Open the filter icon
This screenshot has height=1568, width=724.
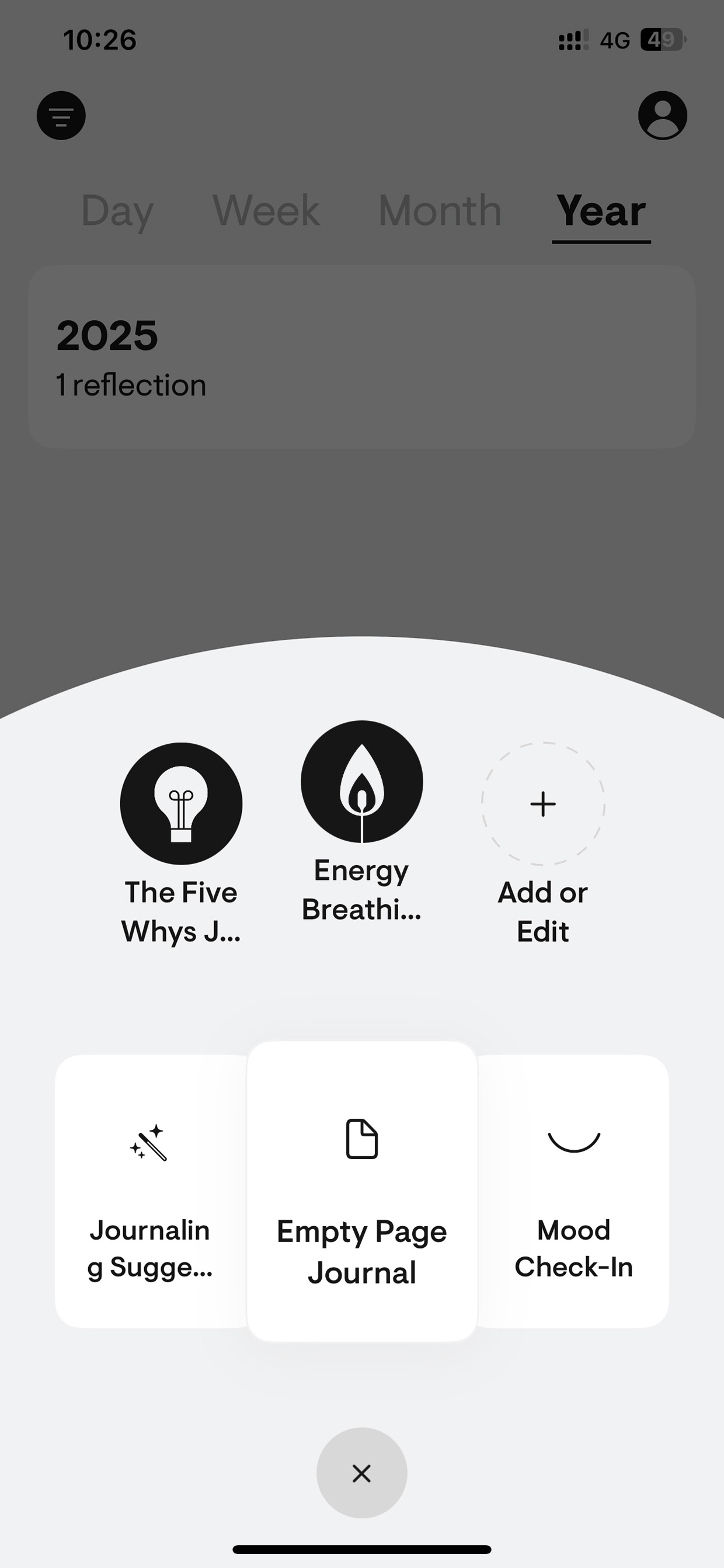tap(61, 116)
